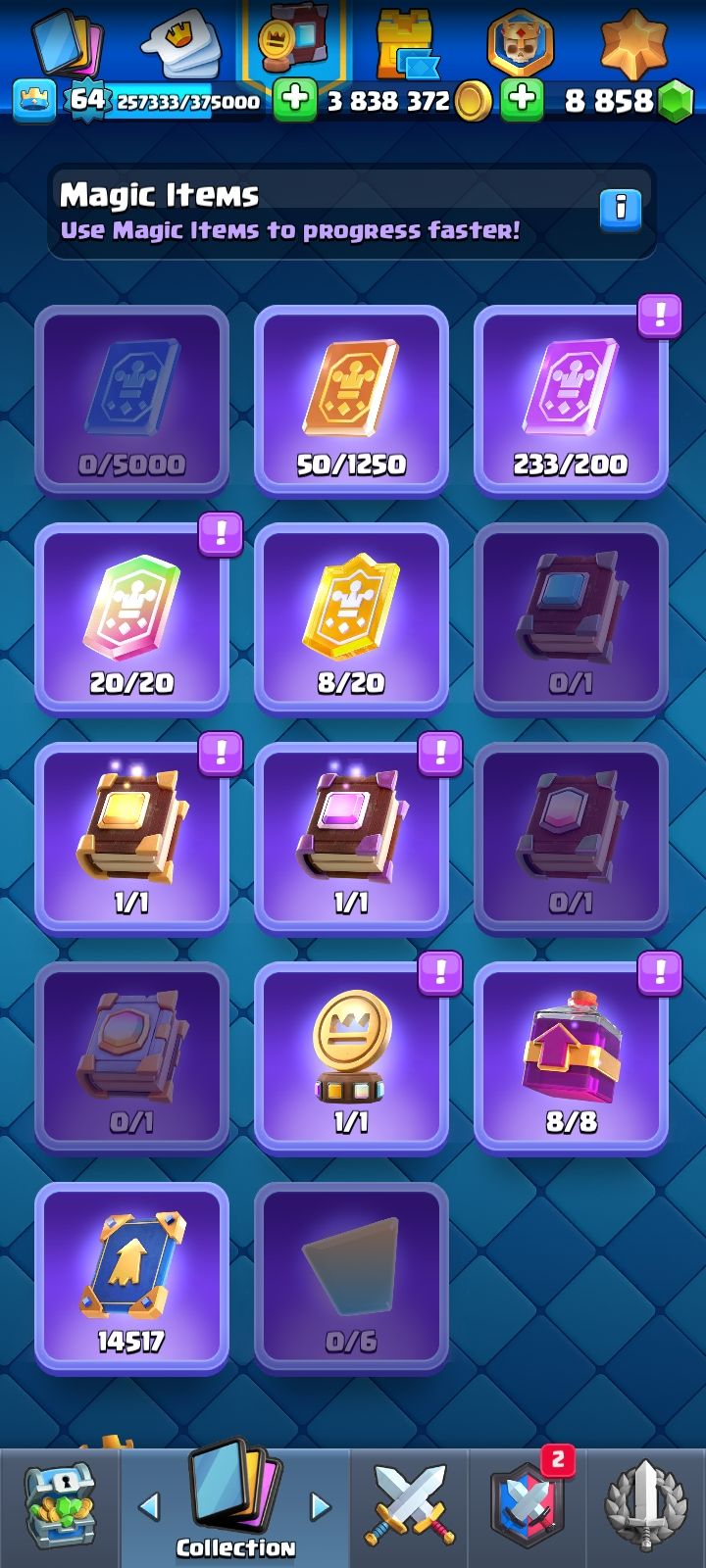The width and height of the screenshot is (706, 1568).
Task: Open the empty shard tile showing 0/6
Action: pyautogui.click(x=351, y=1276)
